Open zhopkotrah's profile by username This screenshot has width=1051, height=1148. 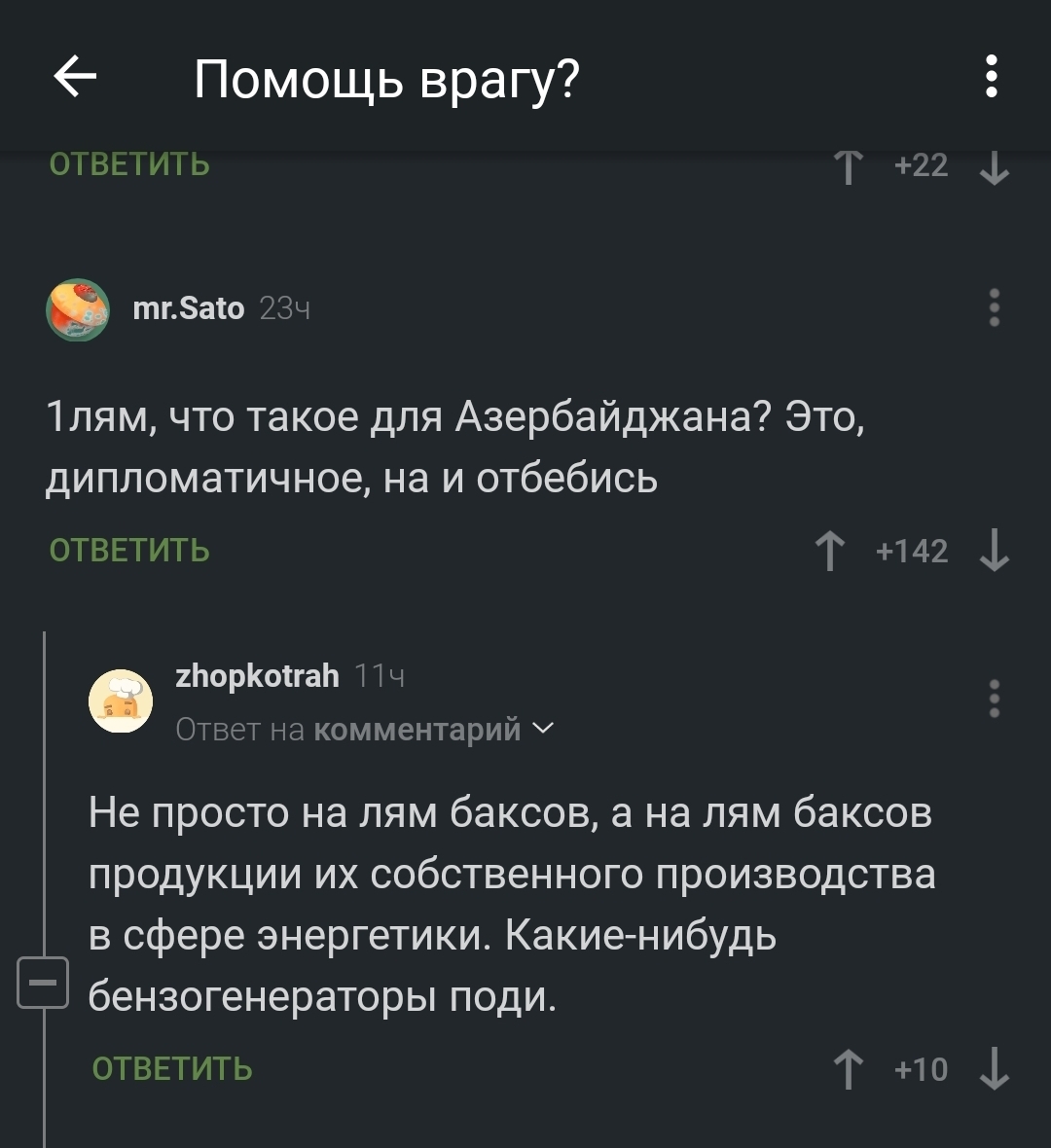[x=257, y=675]
